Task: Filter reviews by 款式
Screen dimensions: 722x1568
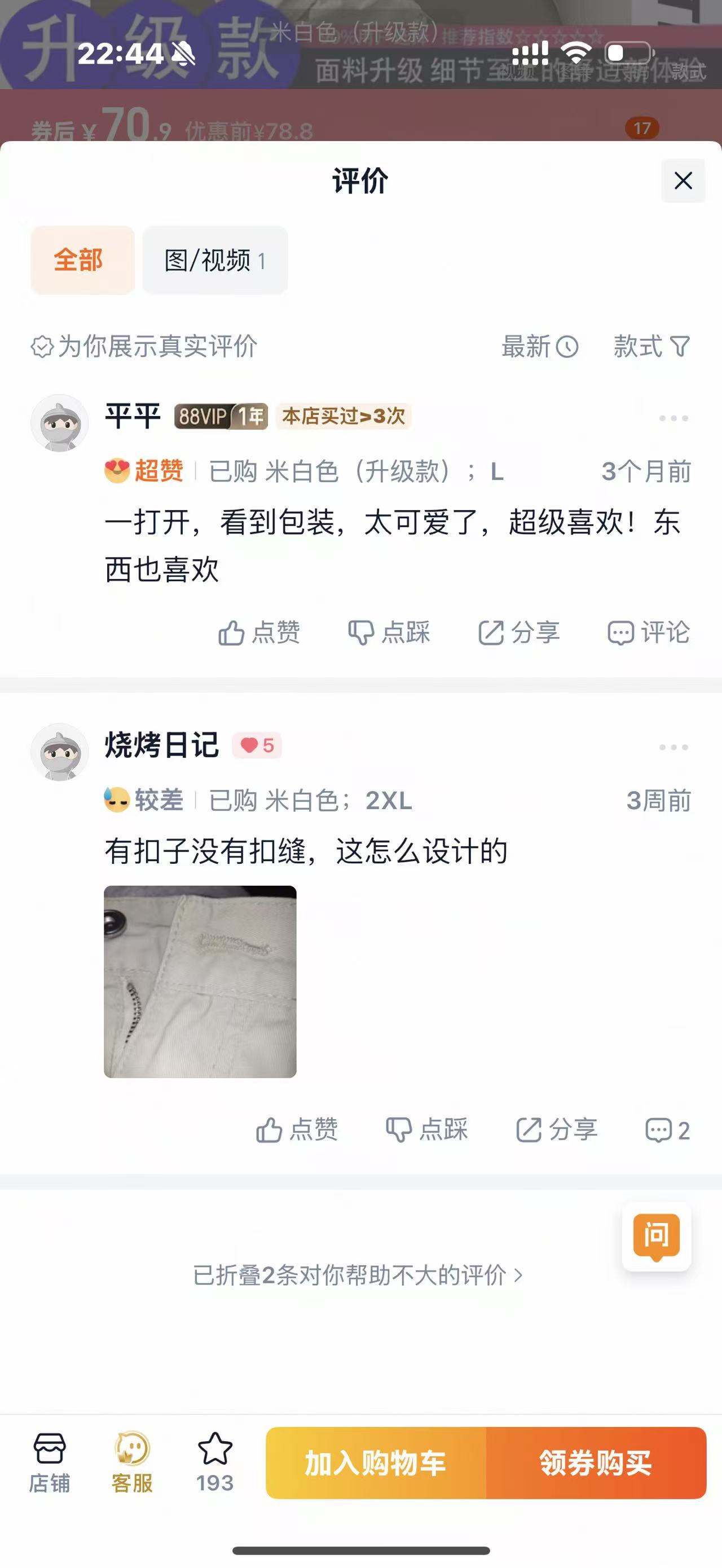Action: pos(651,347)
